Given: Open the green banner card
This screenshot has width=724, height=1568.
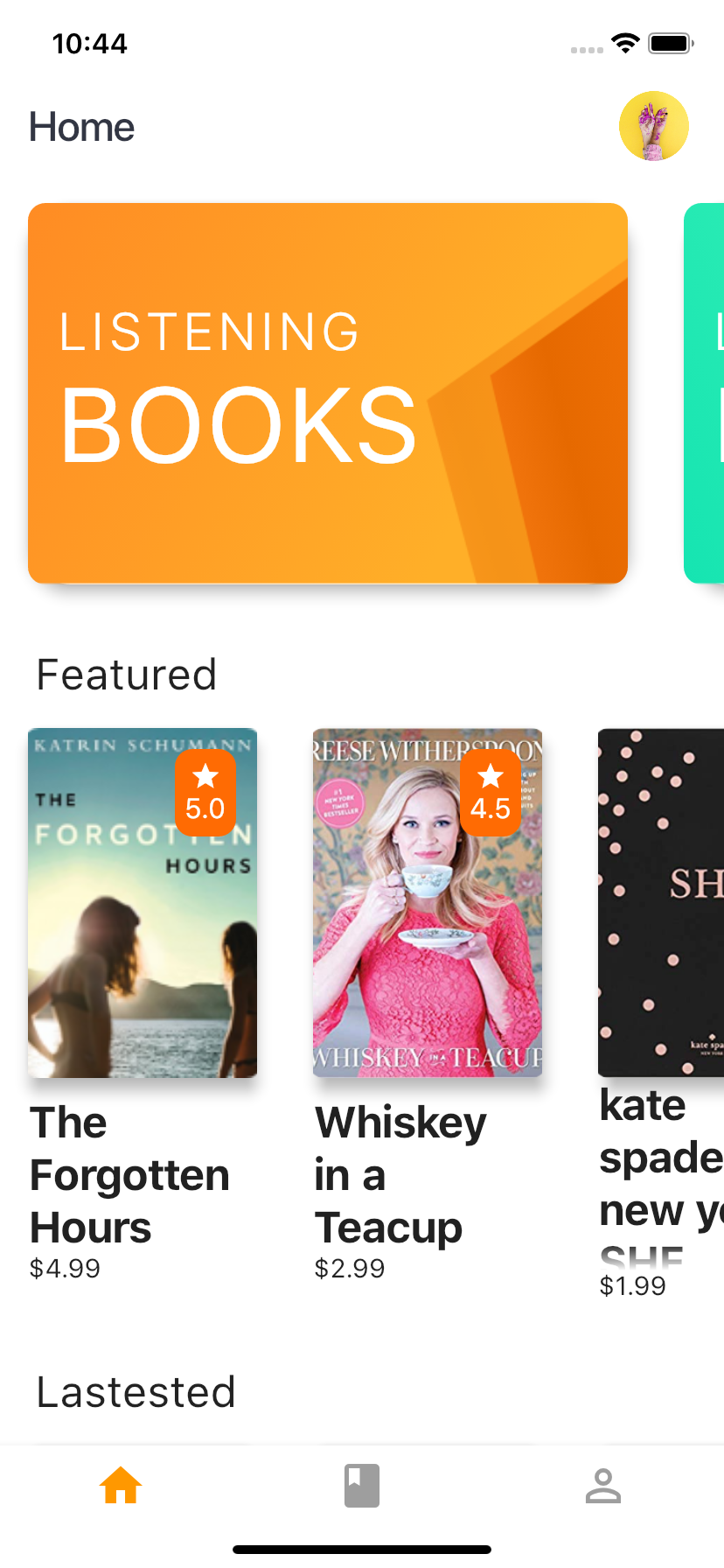Looking at the screenshot, I should [705, 393].
